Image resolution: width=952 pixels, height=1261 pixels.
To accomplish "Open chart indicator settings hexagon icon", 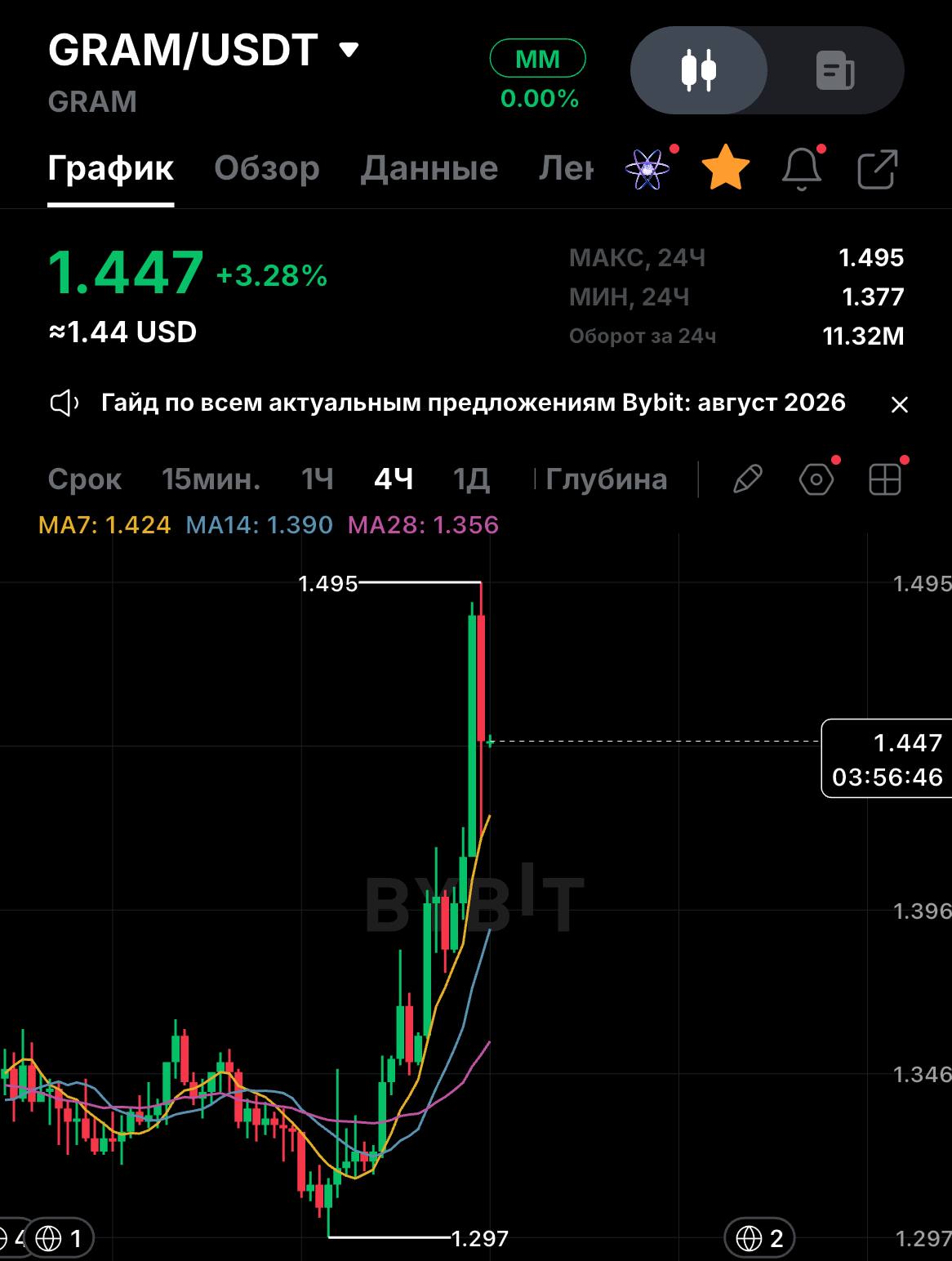I will click(816, 479).
